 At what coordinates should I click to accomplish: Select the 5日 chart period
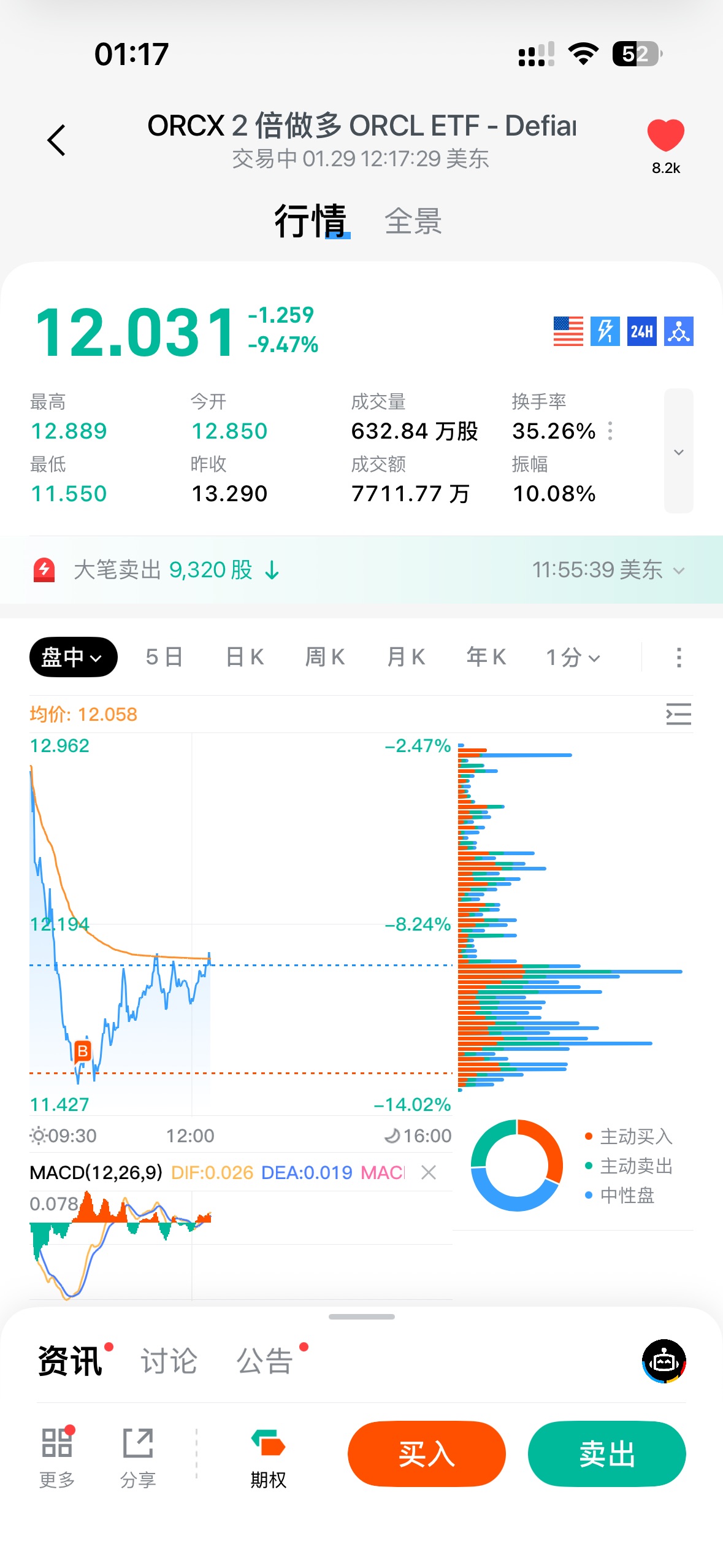[164, 657]
